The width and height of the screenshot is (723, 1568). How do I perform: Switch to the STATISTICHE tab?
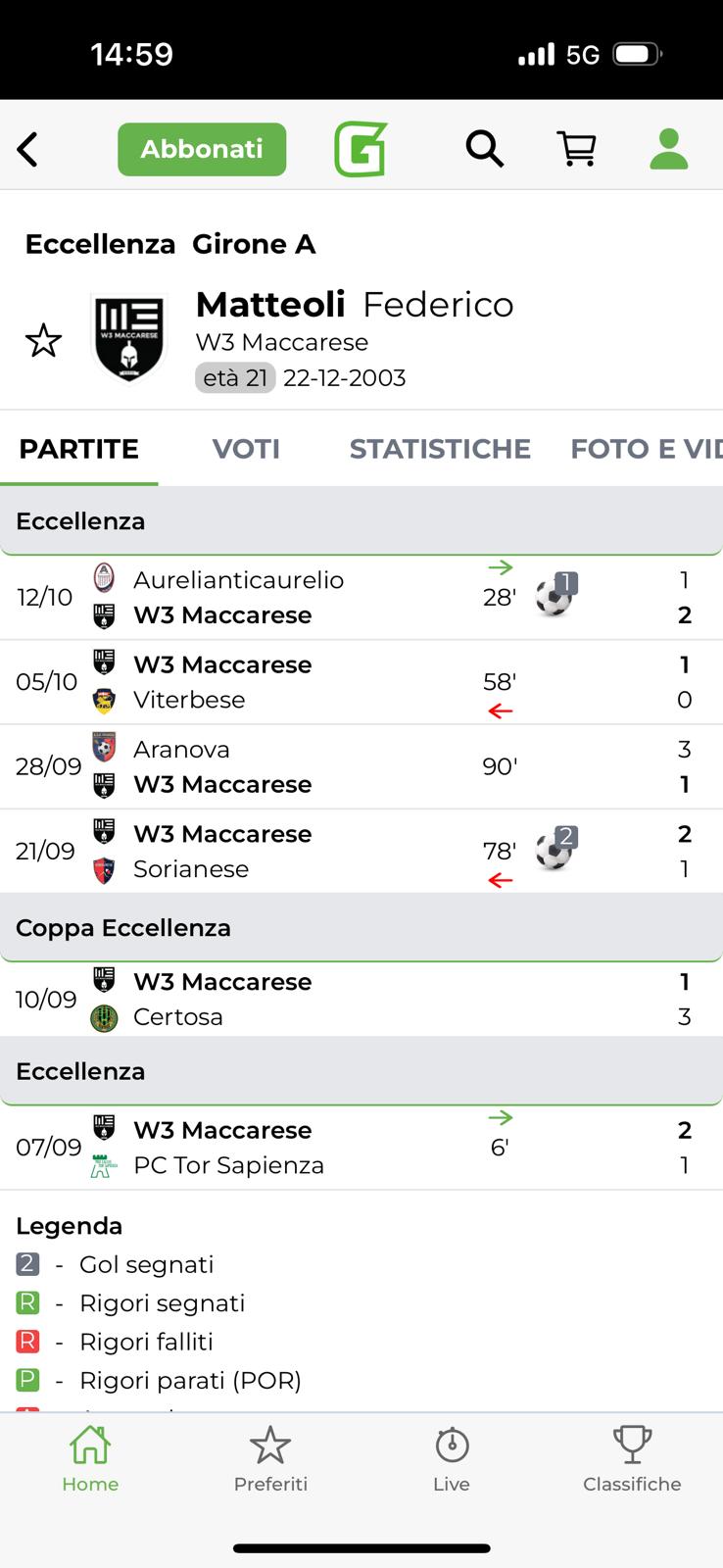pos(440,449)
